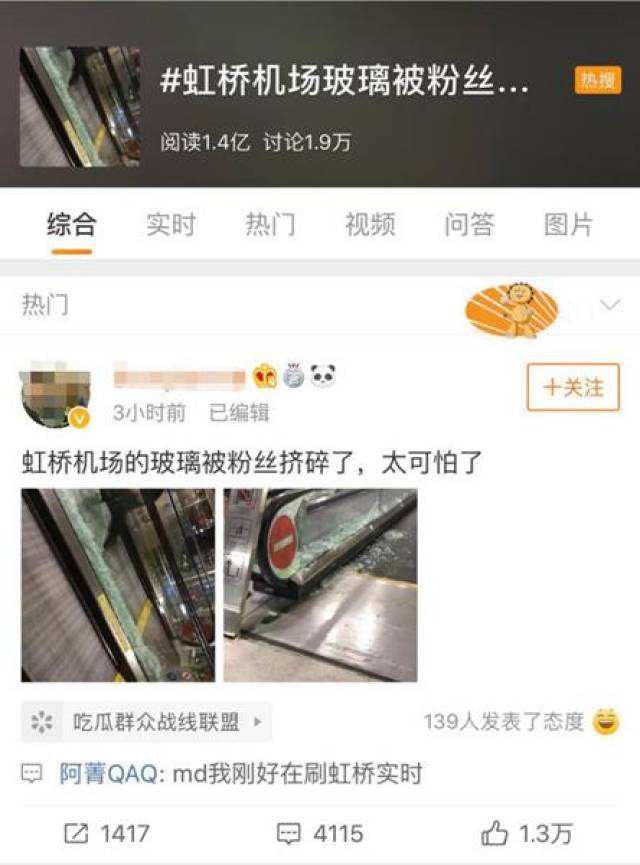
Task: Go to the 图片 tab
Action: click(x=568, y=224)
